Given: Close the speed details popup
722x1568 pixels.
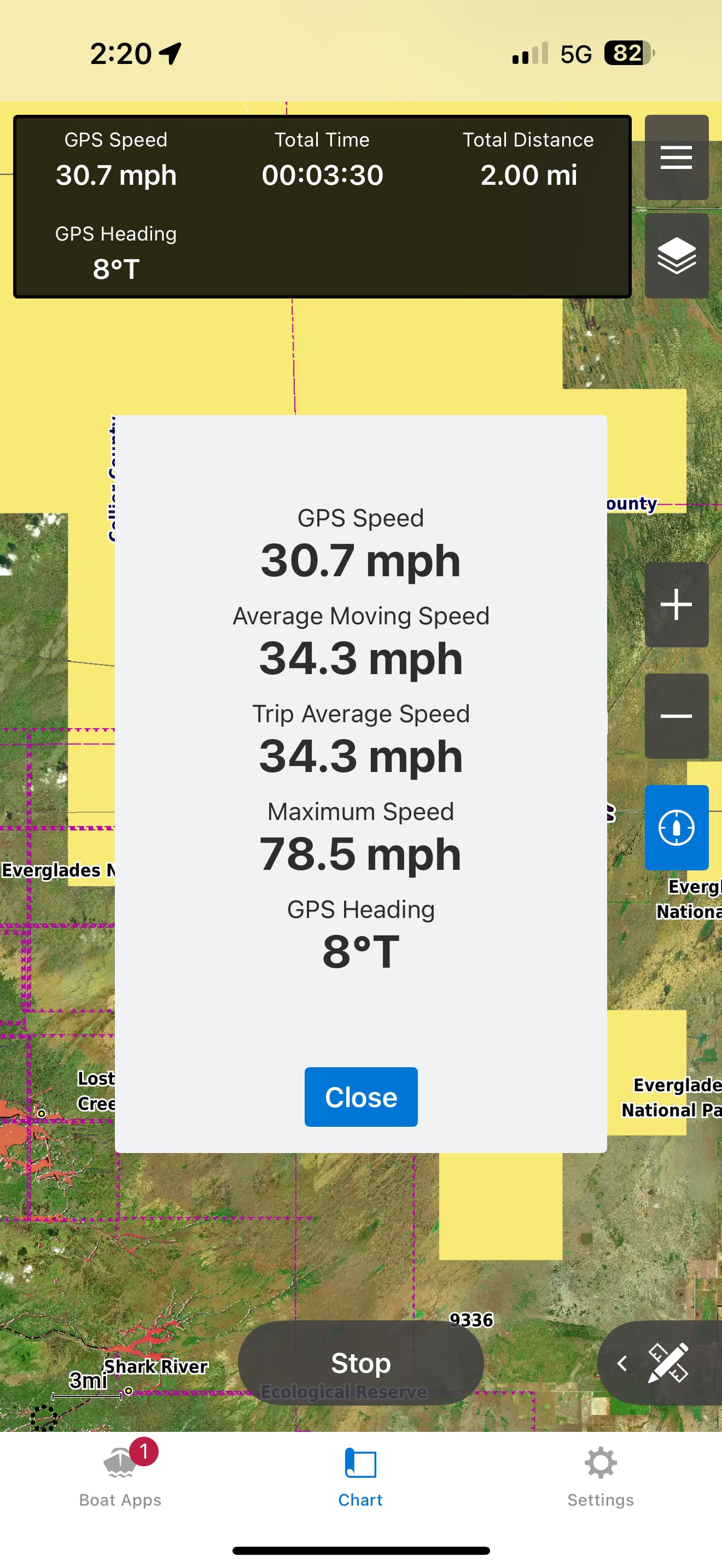Looking at the screenshot, I should pos(361,1097).
